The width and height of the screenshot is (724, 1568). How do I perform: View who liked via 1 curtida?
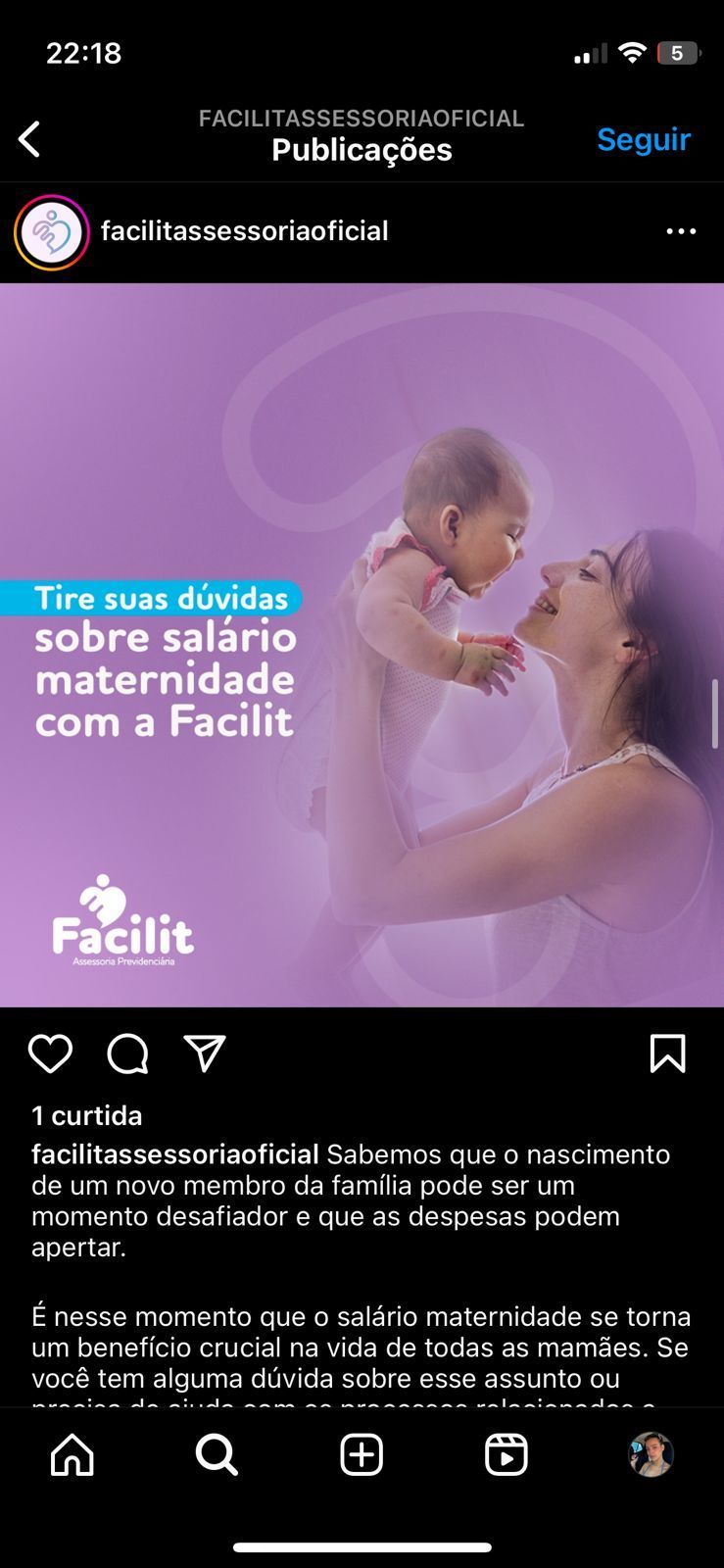tap(86, 1115)
